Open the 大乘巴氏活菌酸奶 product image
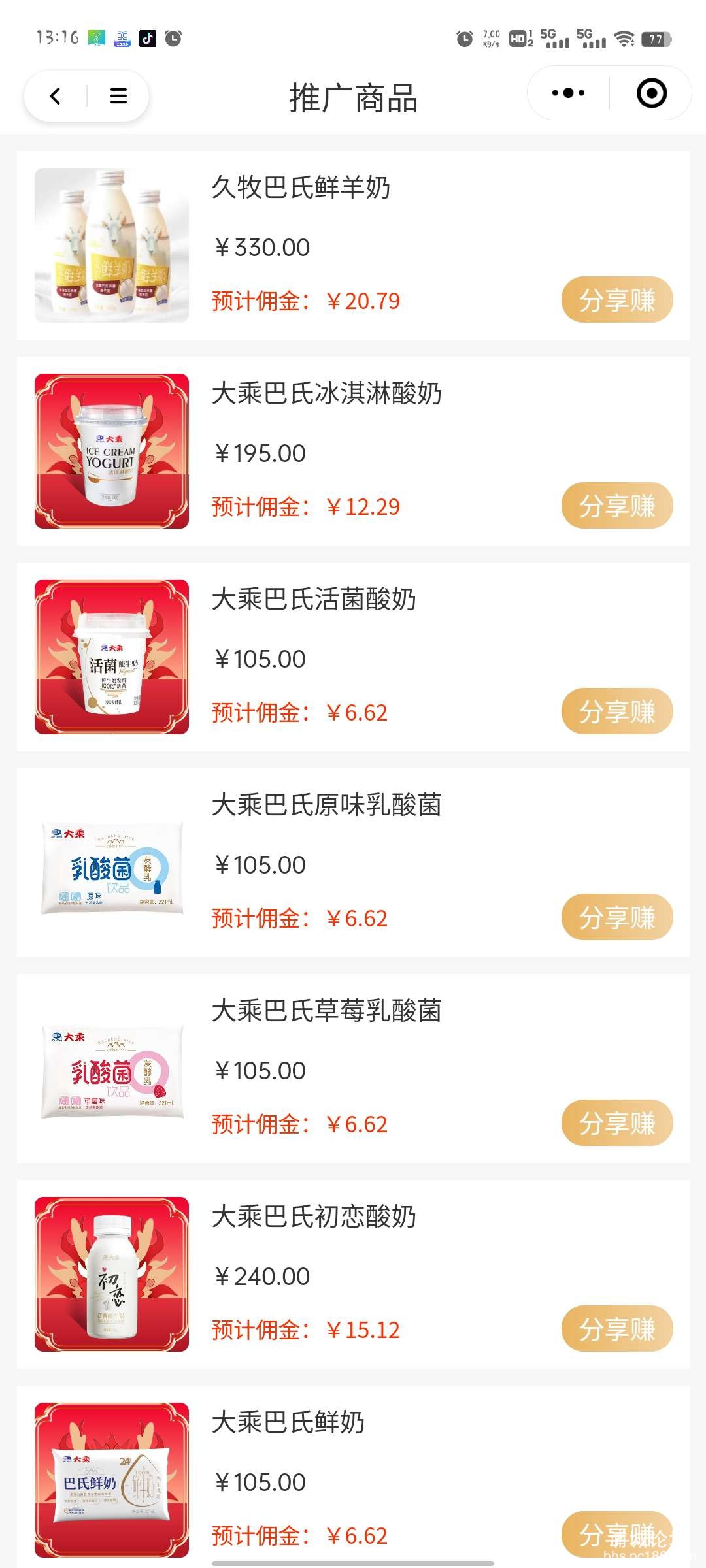 coord(112,657)
